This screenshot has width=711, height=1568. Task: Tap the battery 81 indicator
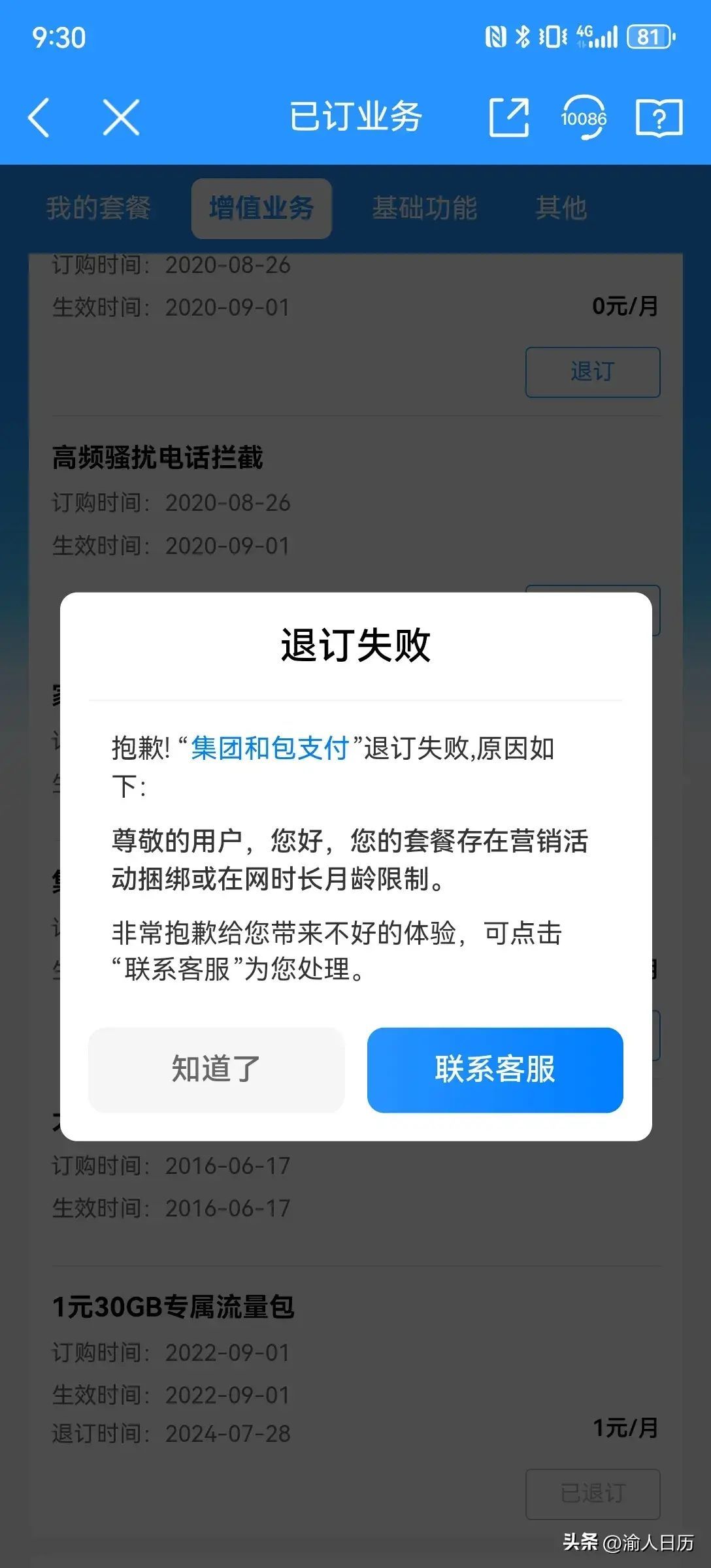pyautogui.click(x=647, y=38)
